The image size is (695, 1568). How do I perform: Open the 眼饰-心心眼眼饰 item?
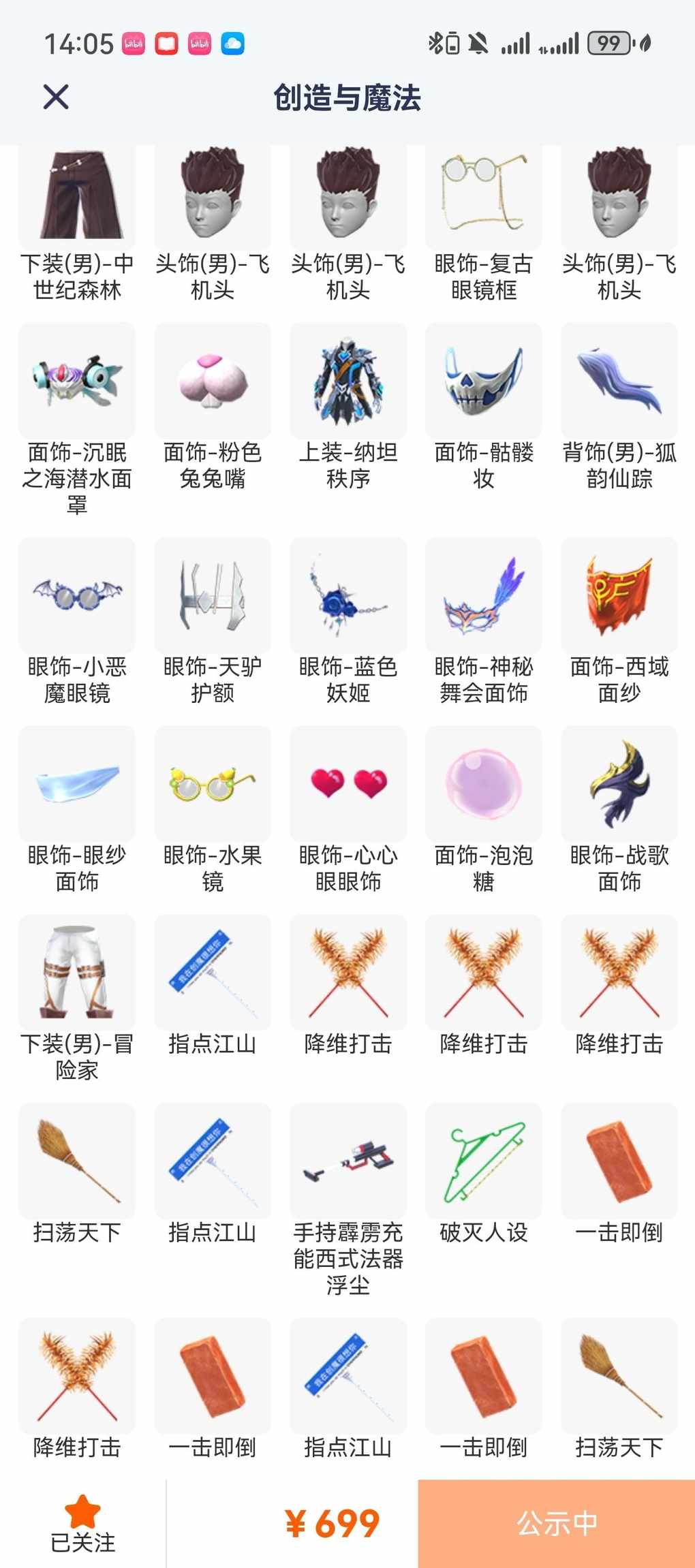tap(348, 784)
